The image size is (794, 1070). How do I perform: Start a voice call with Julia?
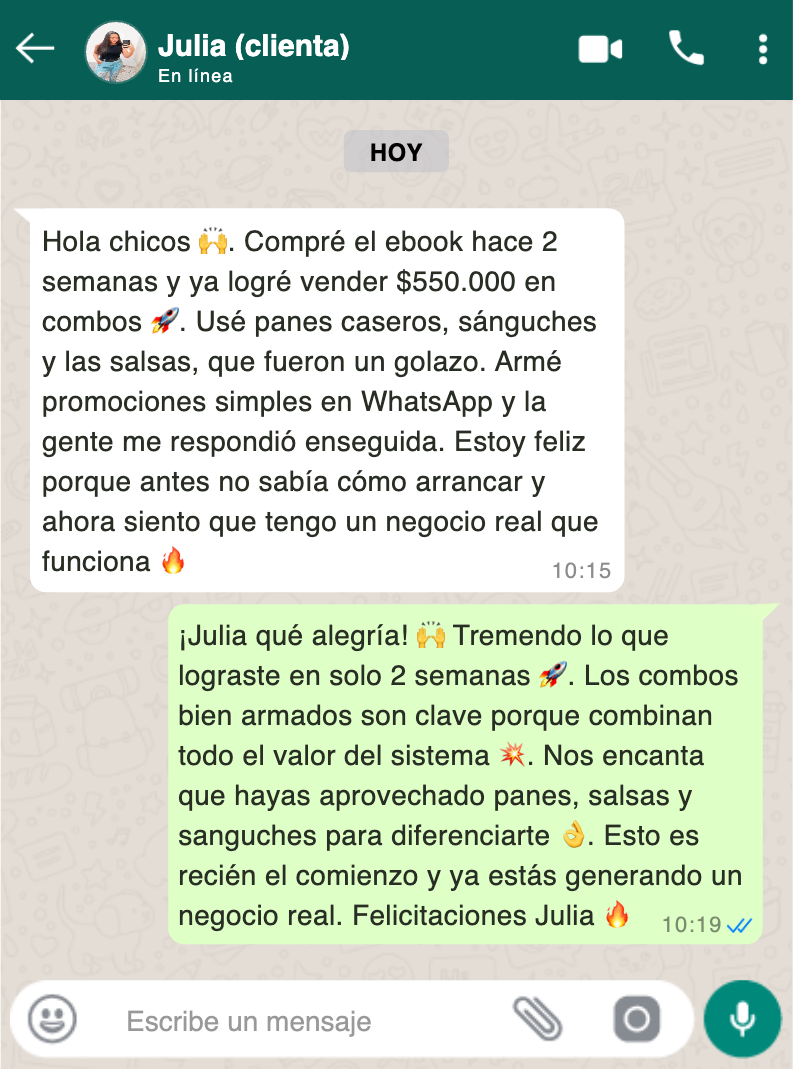coord(686,48)
